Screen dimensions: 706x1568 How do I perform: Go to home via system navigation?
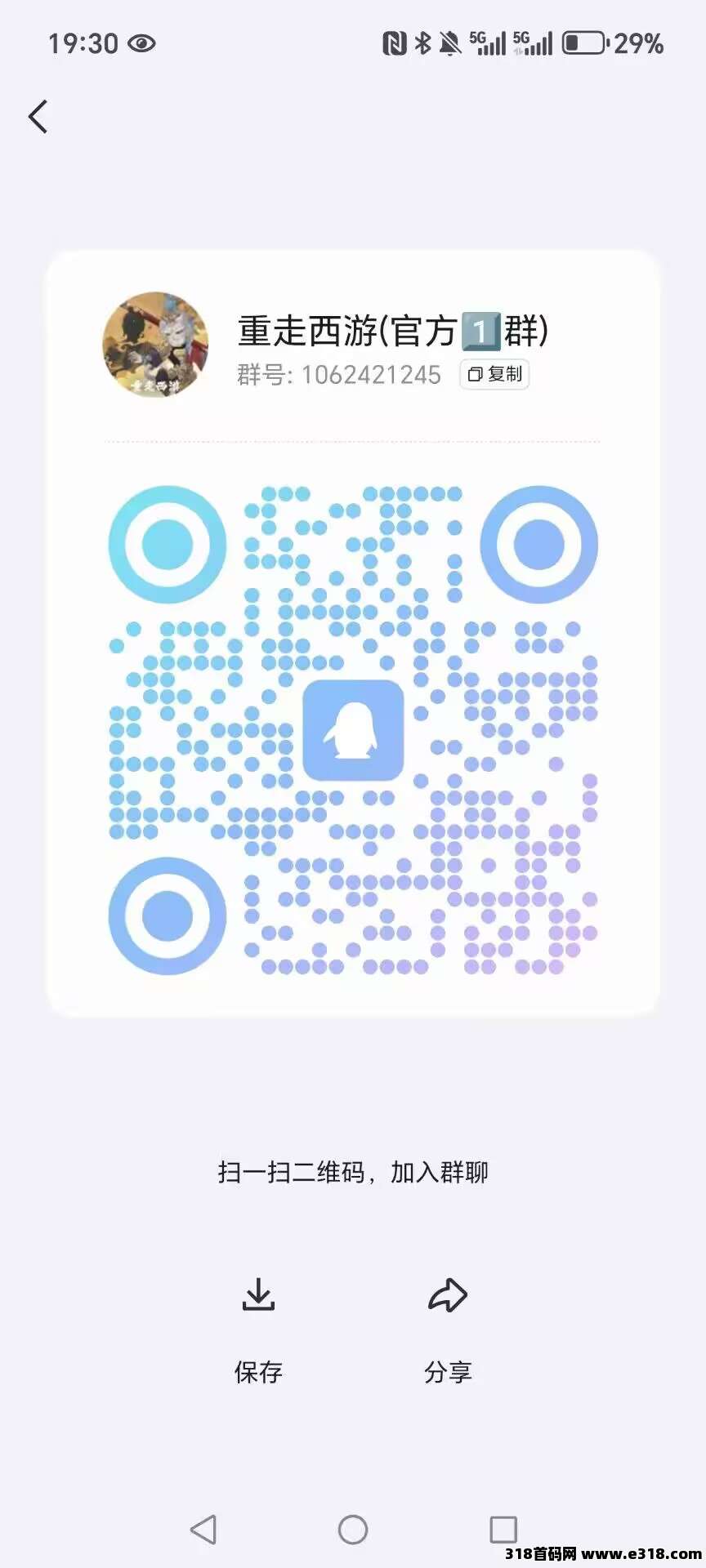coord(353,1529)
